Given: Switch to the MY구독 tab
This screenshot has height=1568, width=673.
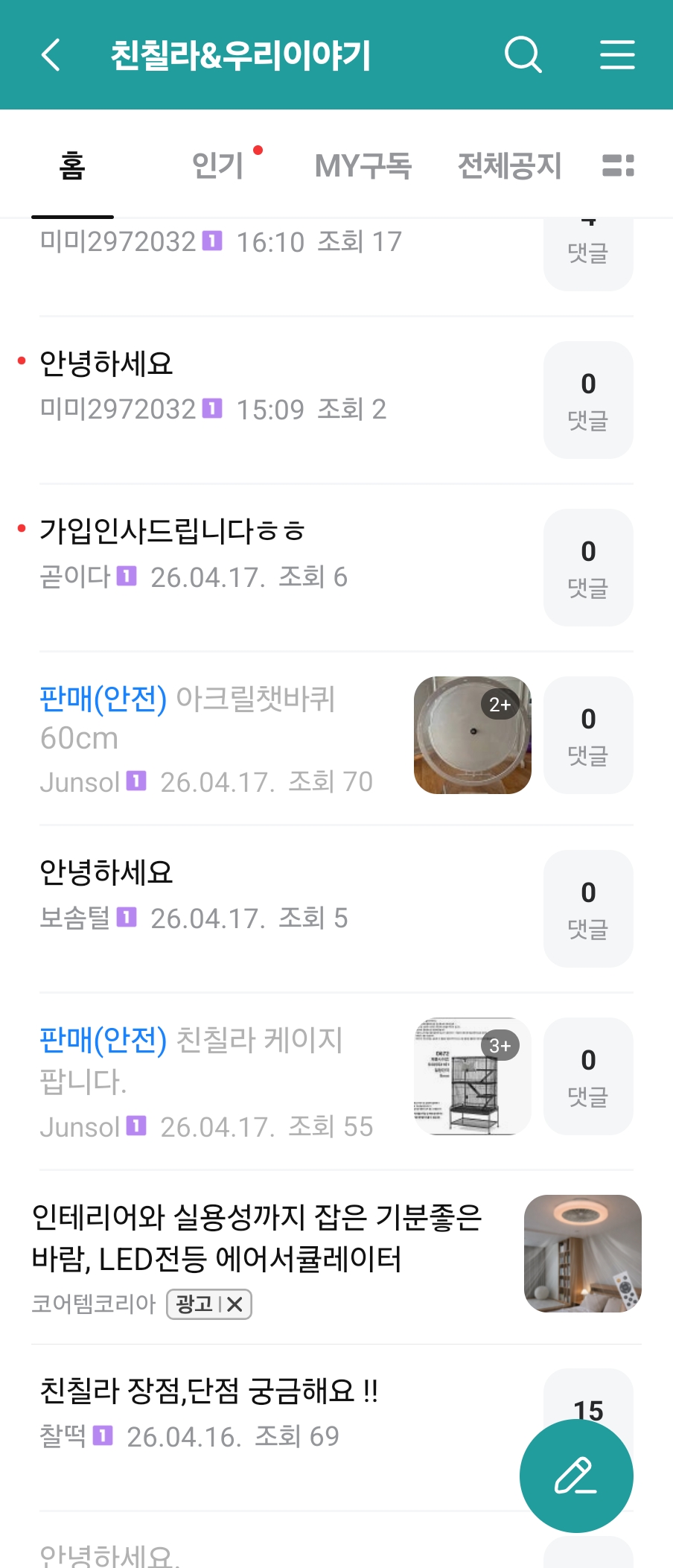Looking at the screenshot, I should [363, 165].
